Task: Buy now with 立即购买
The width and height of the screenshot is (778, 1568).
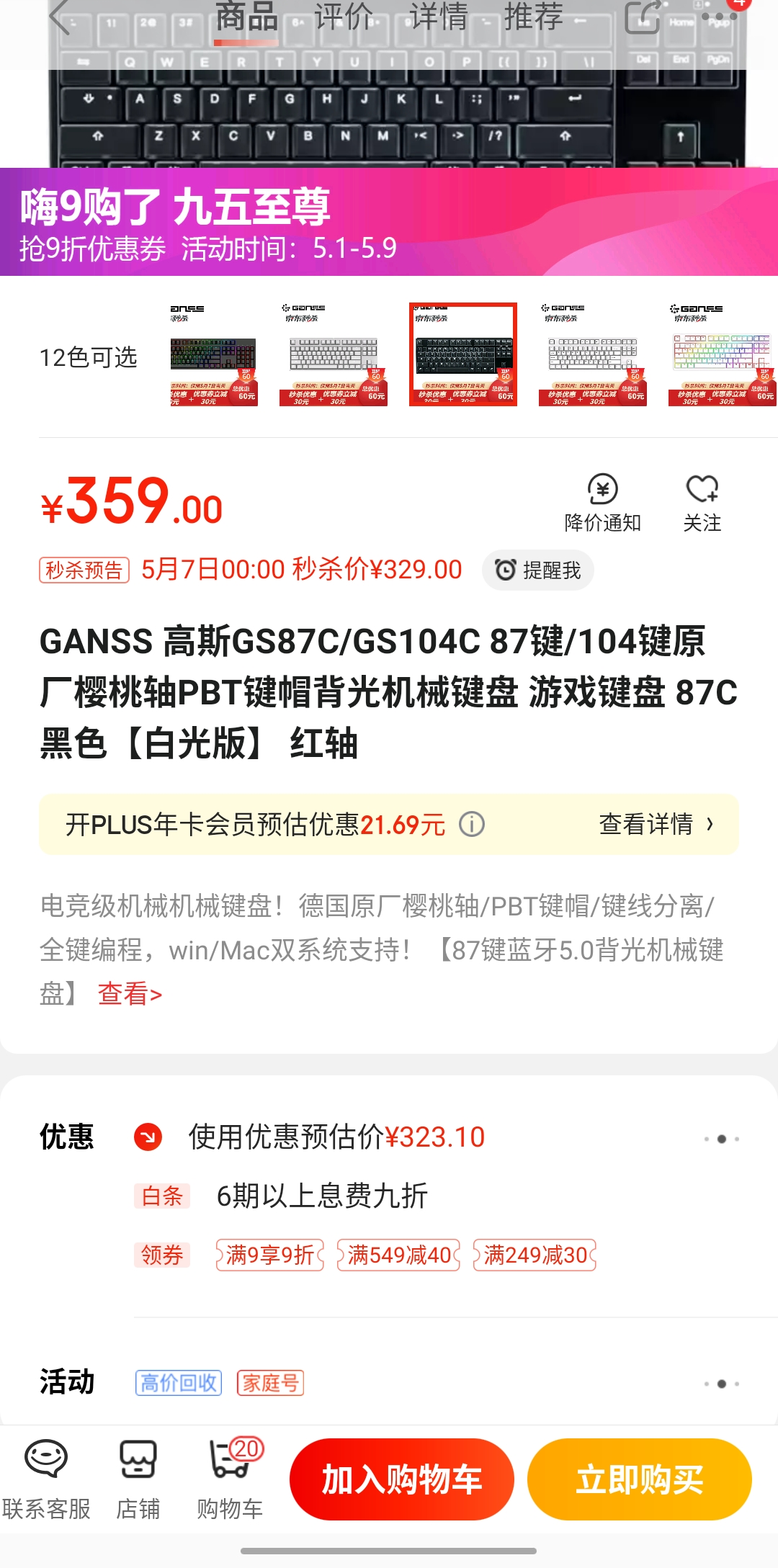Action: (640, 1479)
